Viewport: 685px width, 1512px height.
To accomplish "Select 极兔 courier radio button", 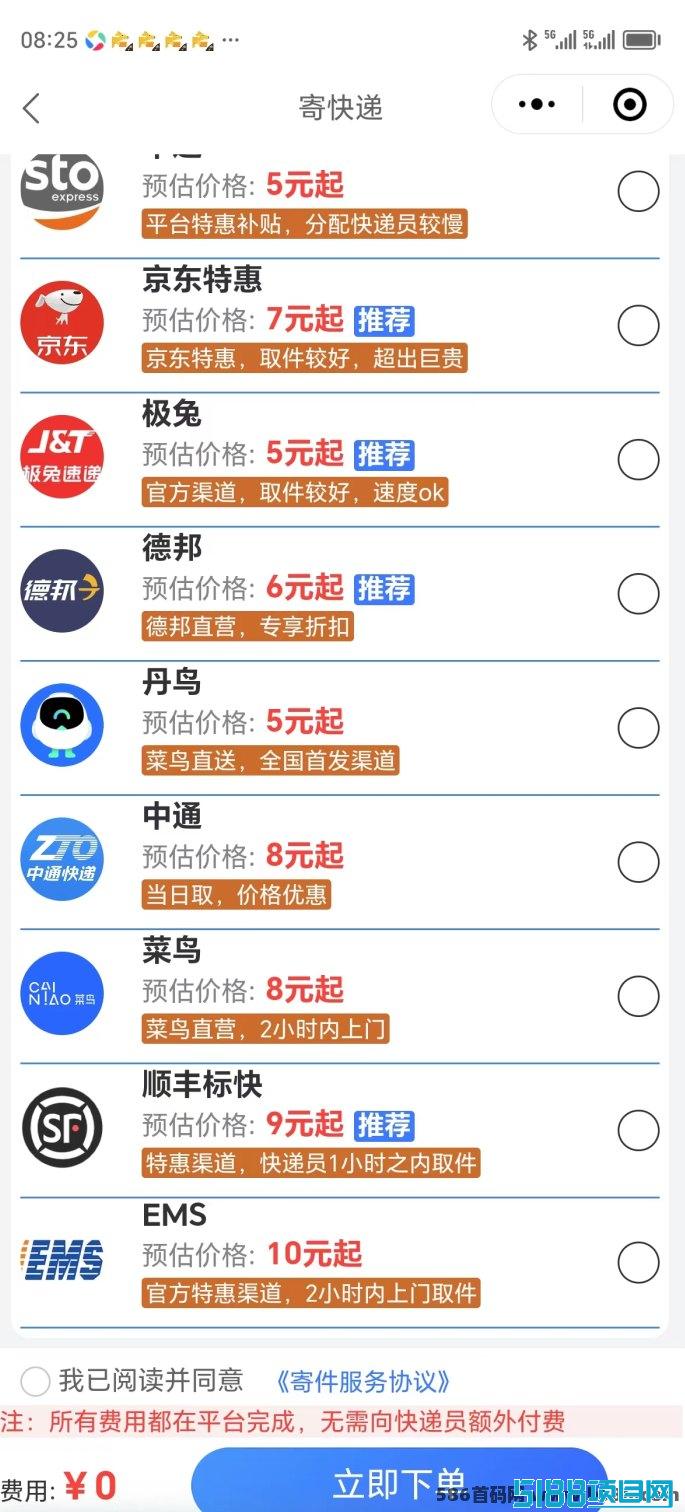I will click(638, 459).
